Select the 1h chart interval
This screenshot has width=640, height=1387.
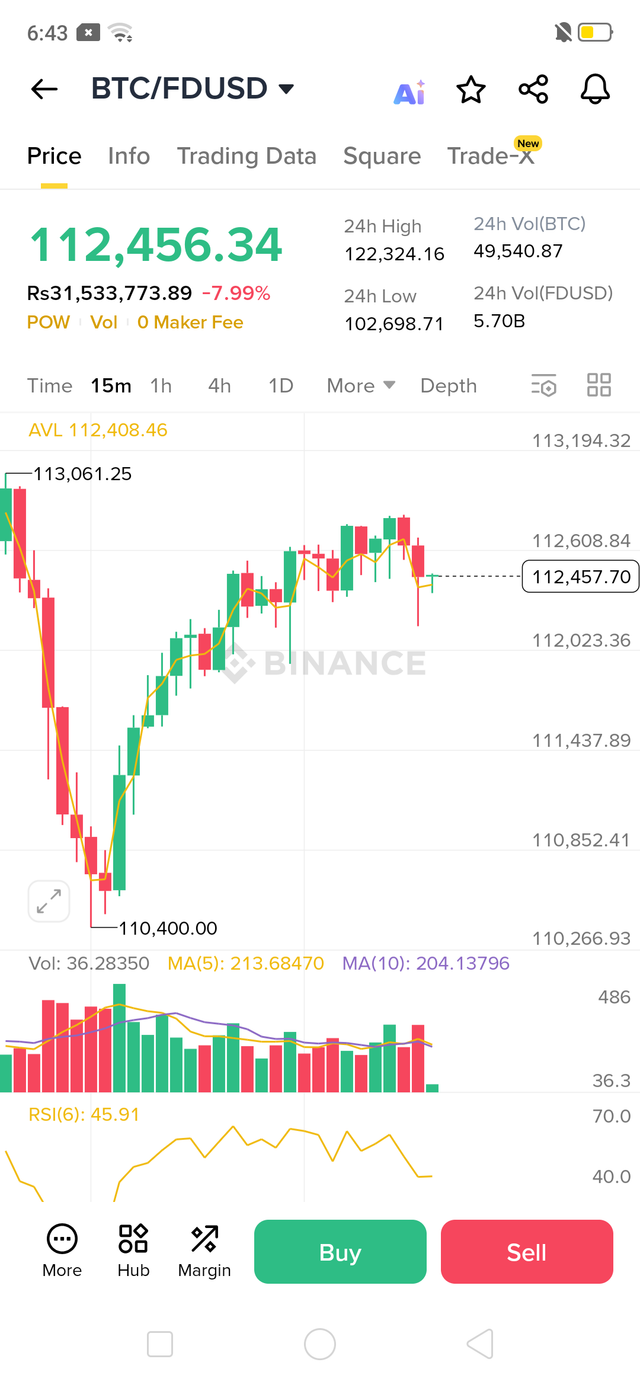click(x=161, y=386)
